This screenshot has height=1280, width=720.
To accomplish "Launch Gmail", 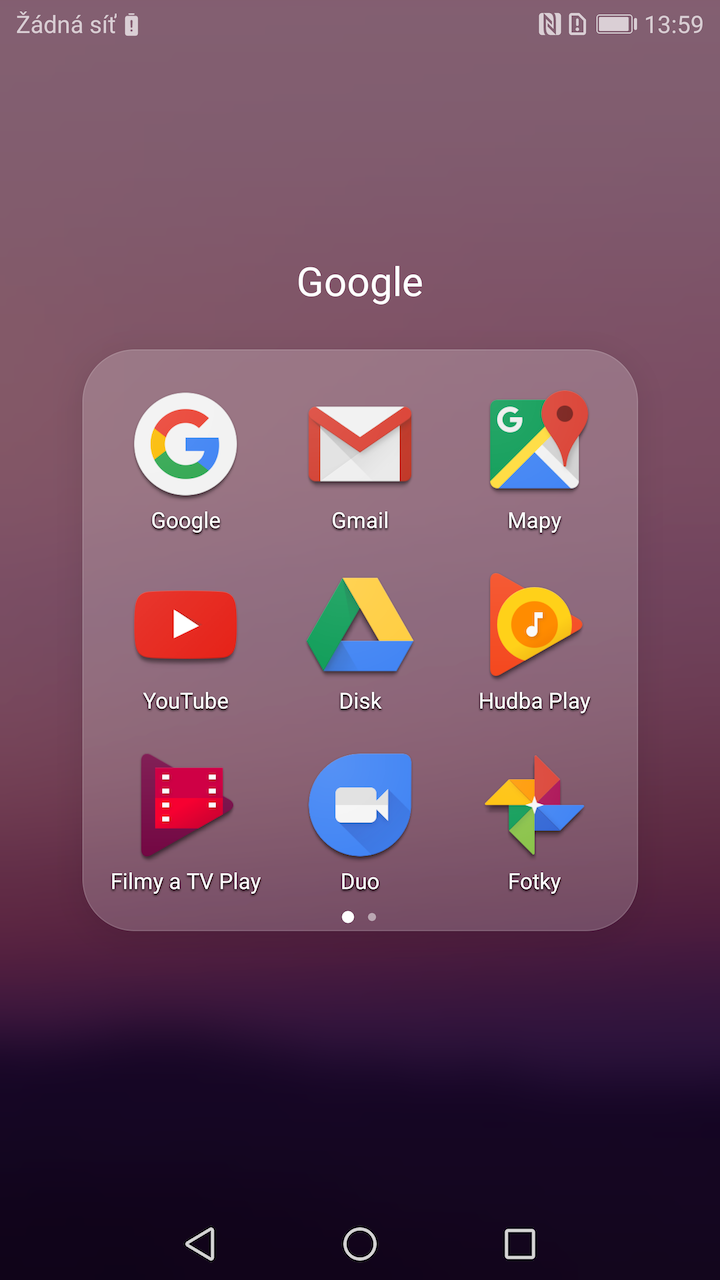I will coord(360,445).
